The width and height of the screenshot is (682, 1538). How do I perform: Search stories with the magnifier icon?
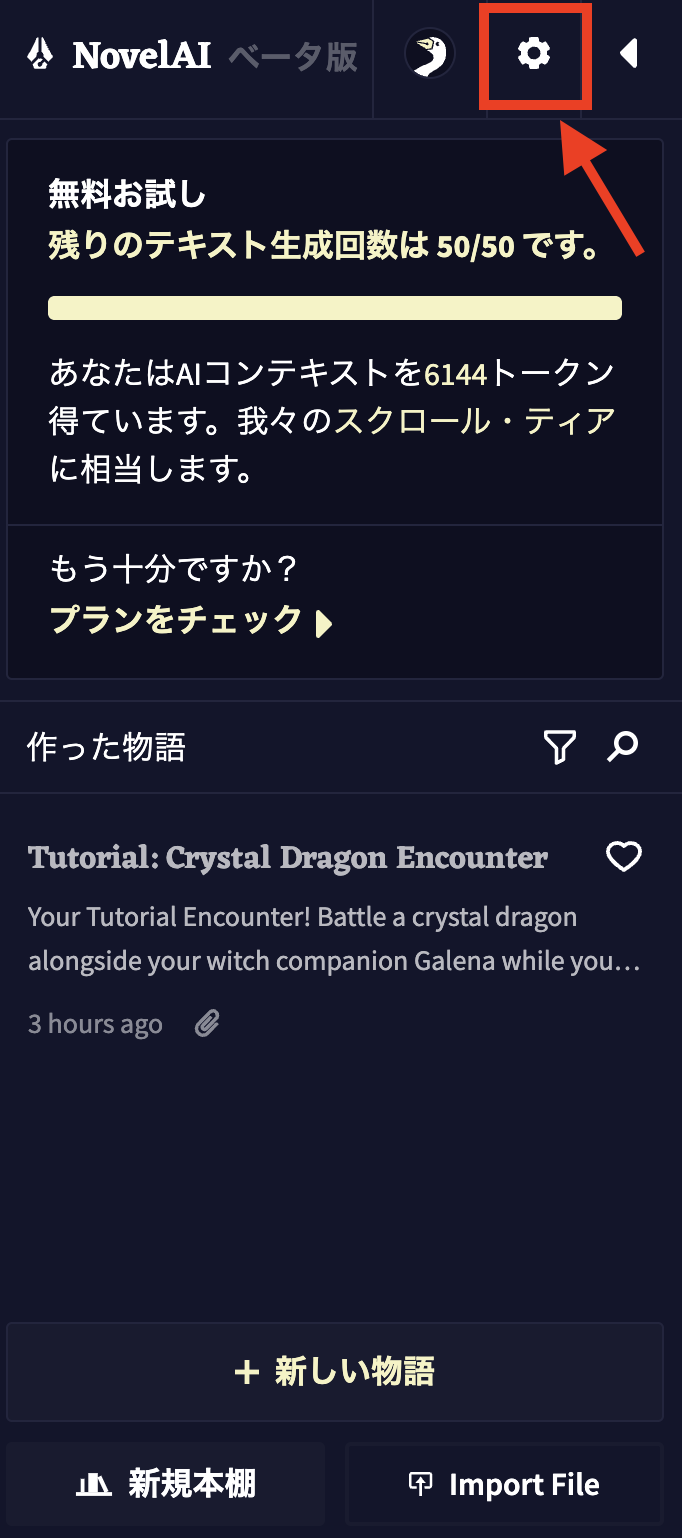[x=623, y=747]
